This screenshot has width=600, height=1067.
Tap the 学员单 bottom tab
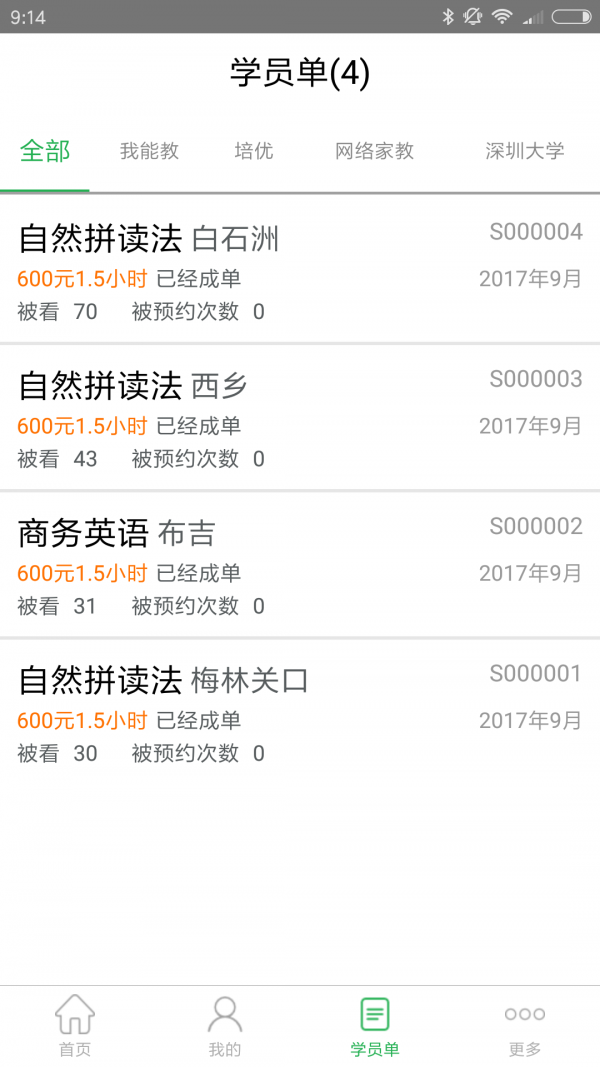[x=375, y=1026]
